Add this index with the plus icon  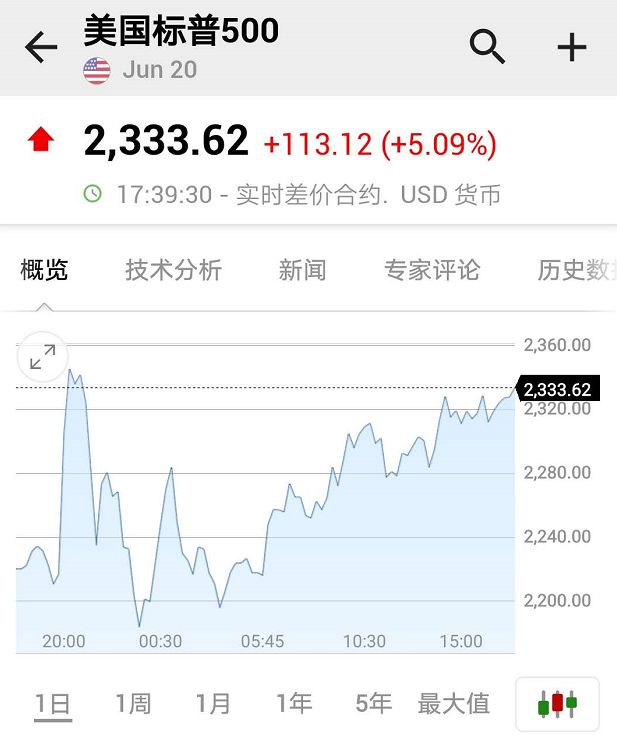click(x=572, y=46)
